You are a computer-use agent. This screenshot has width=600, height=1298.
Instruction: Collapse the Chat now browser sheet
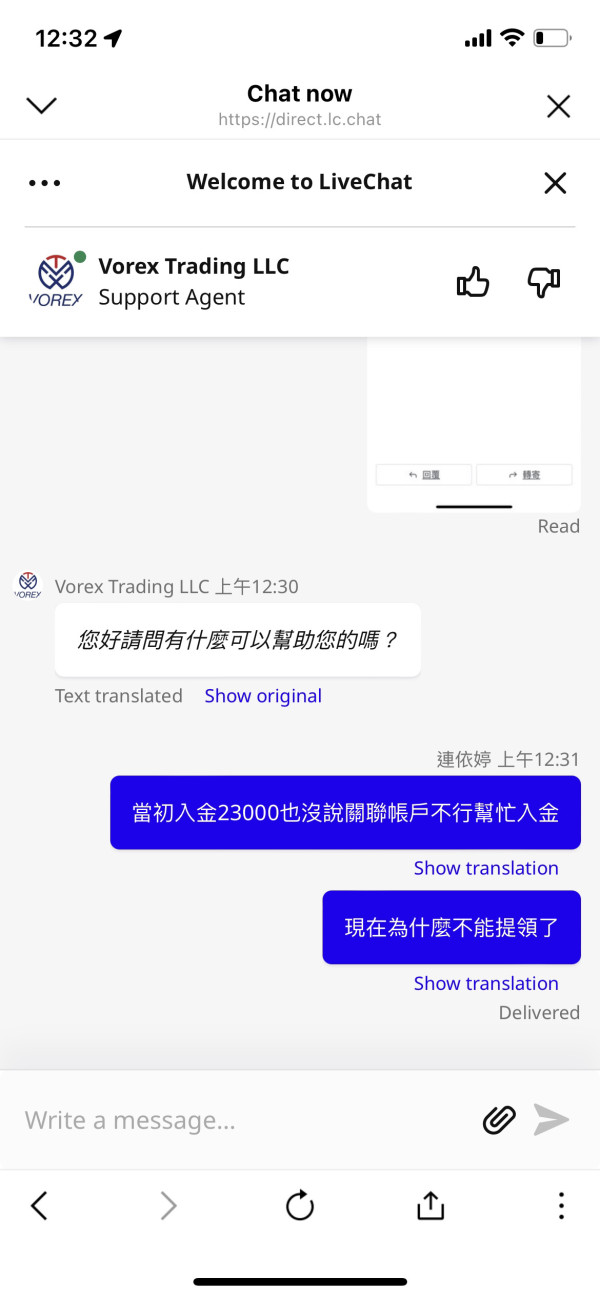[41, 105]
